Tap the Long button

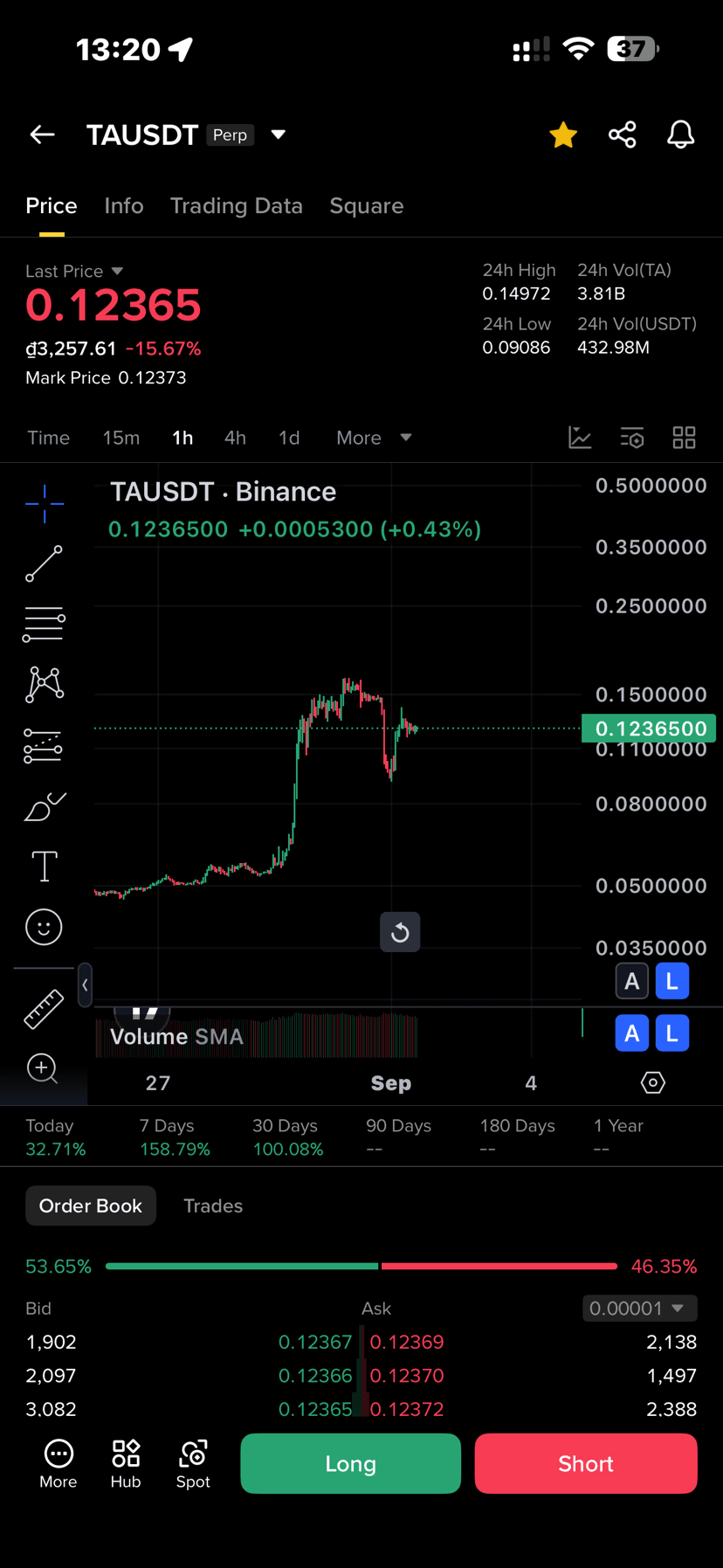pos(350,1463)
